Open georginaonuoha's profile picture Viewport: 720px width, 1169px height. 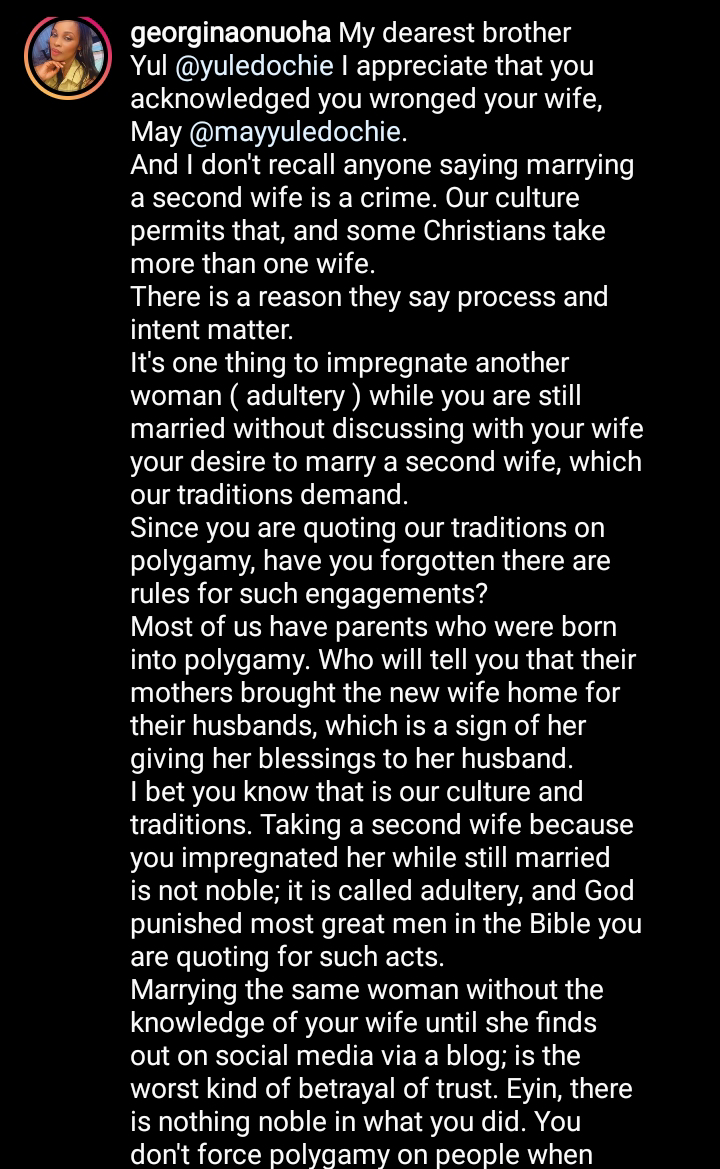(x=67, y=57)
